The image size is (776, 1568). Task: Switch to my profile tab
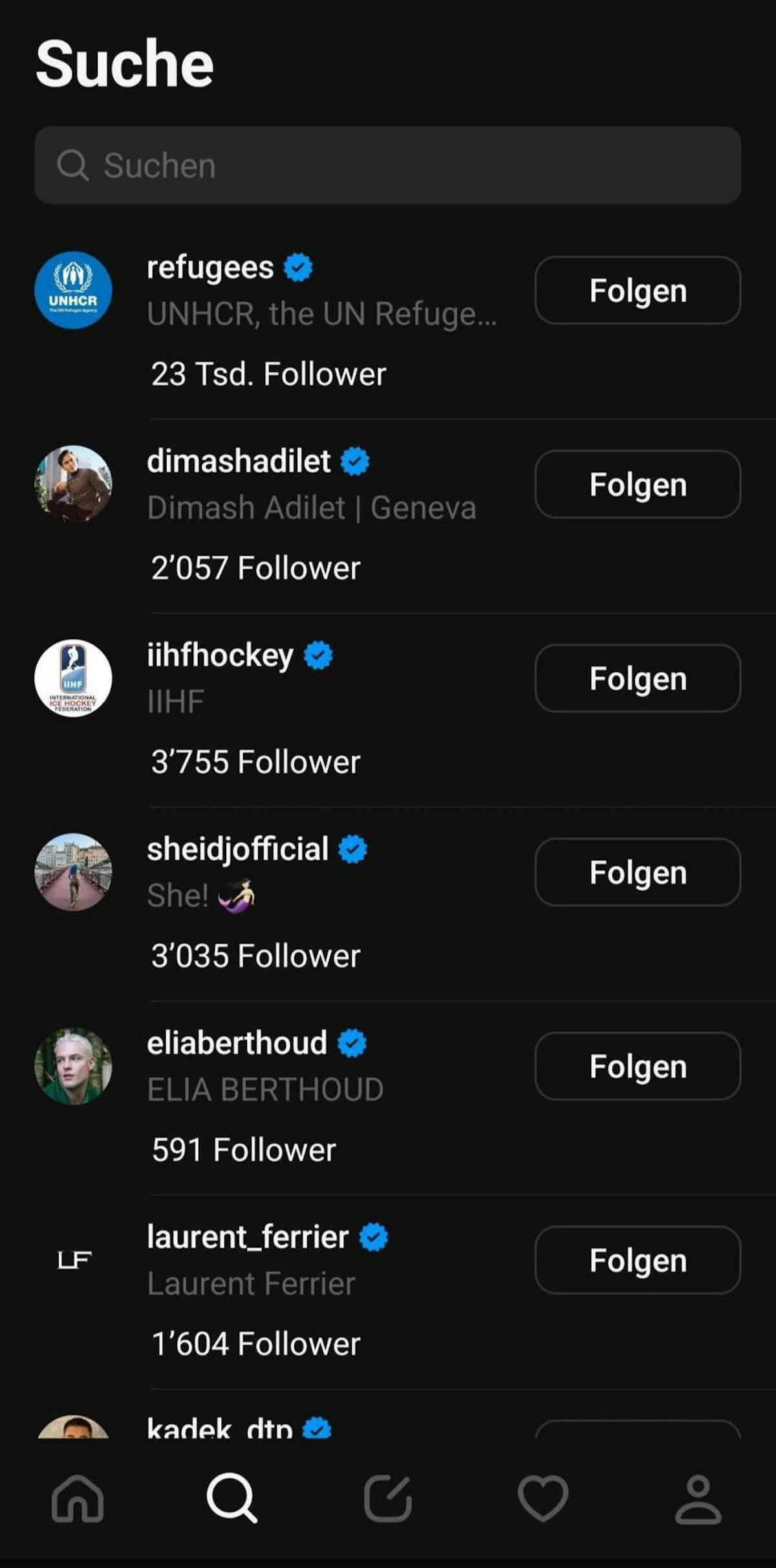coord(698,1498)
